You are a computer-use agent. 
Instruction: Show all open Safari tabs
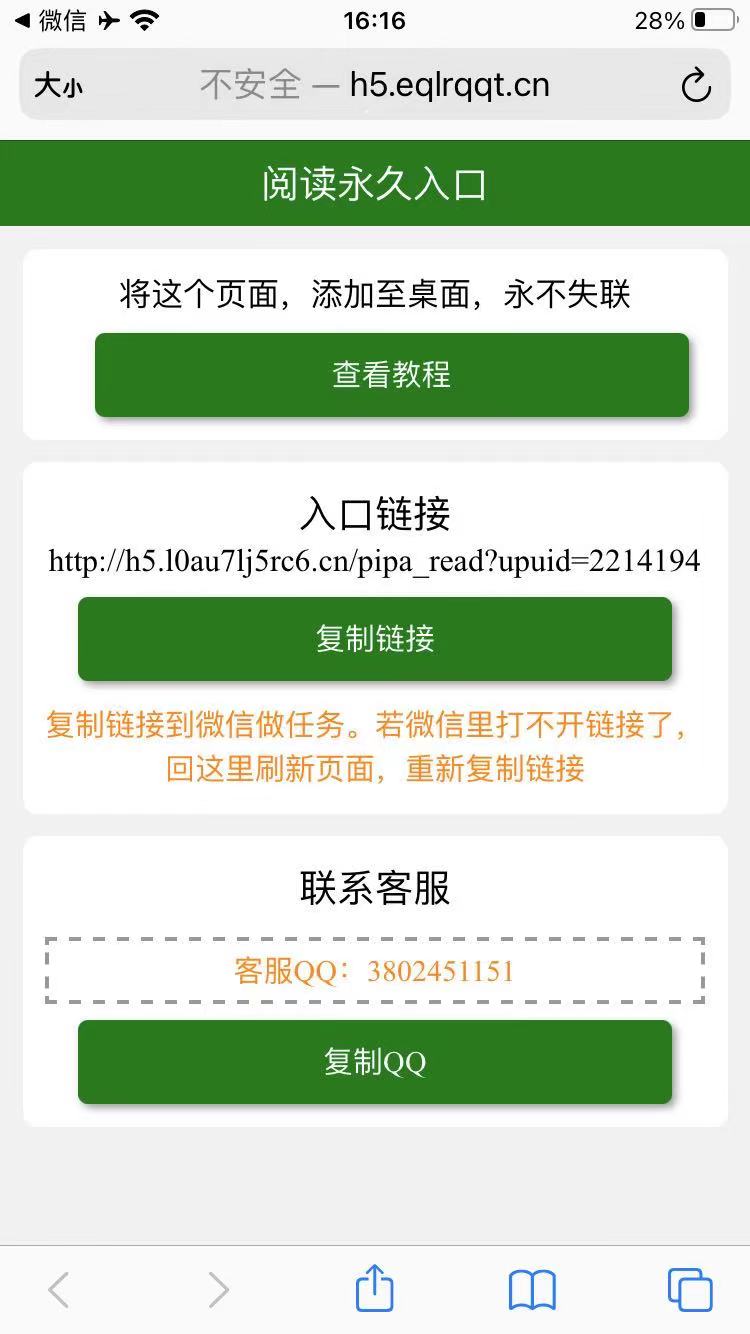point(689,1290)
